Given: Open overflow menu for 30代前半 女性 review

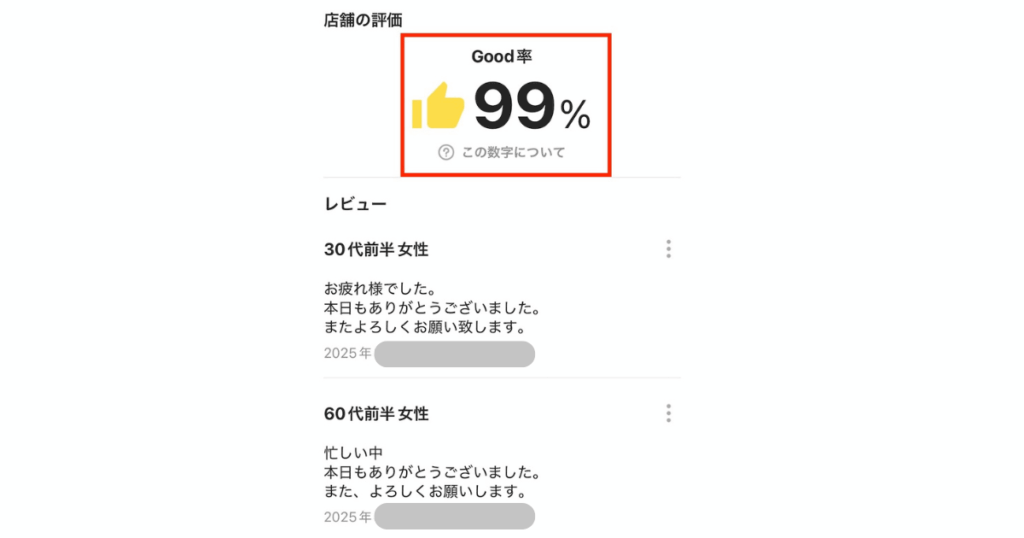Looking at the screenshot, I should coord(668,249).
